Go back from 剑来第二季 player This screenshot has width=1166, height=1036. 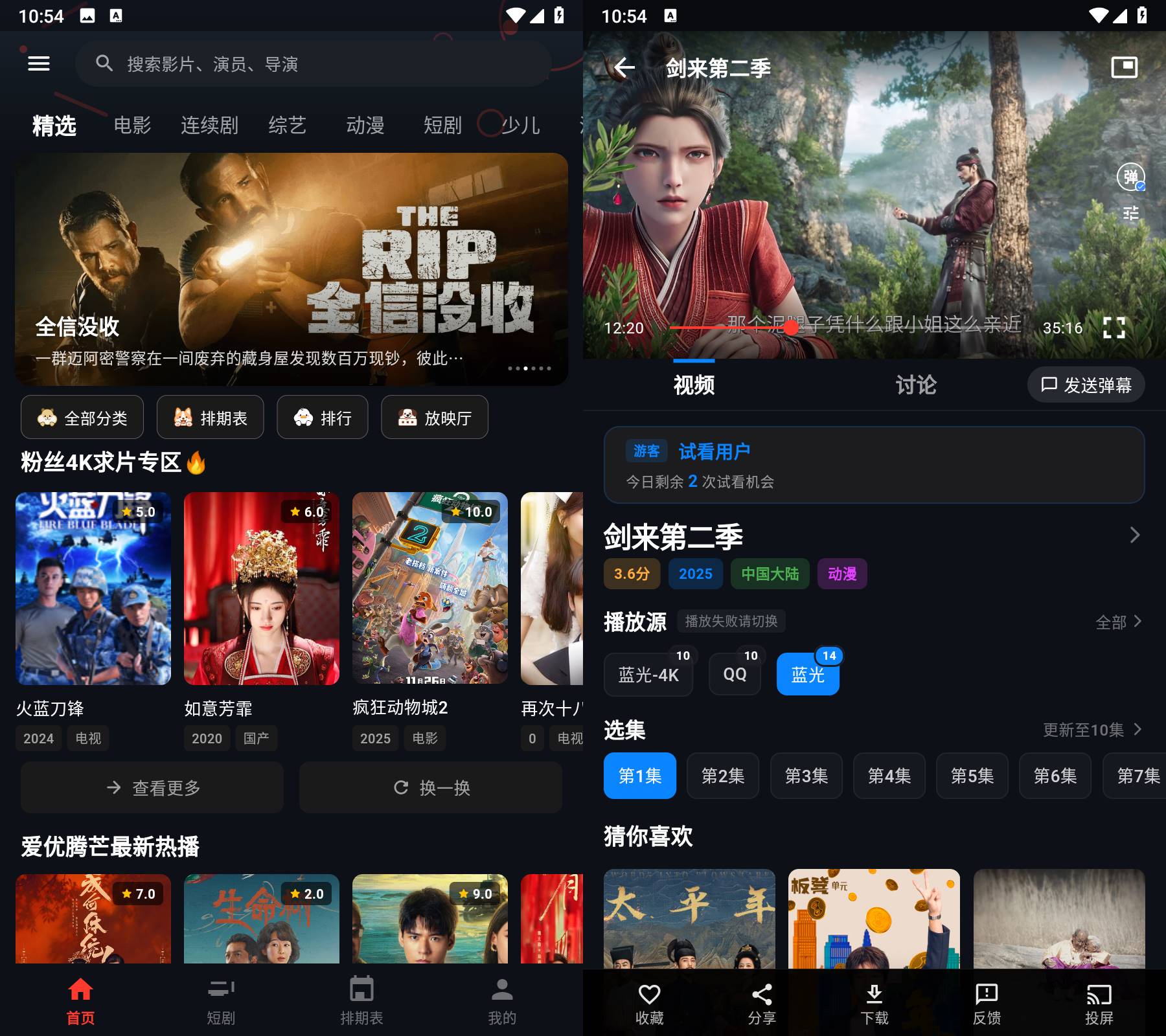pos(624,67)
